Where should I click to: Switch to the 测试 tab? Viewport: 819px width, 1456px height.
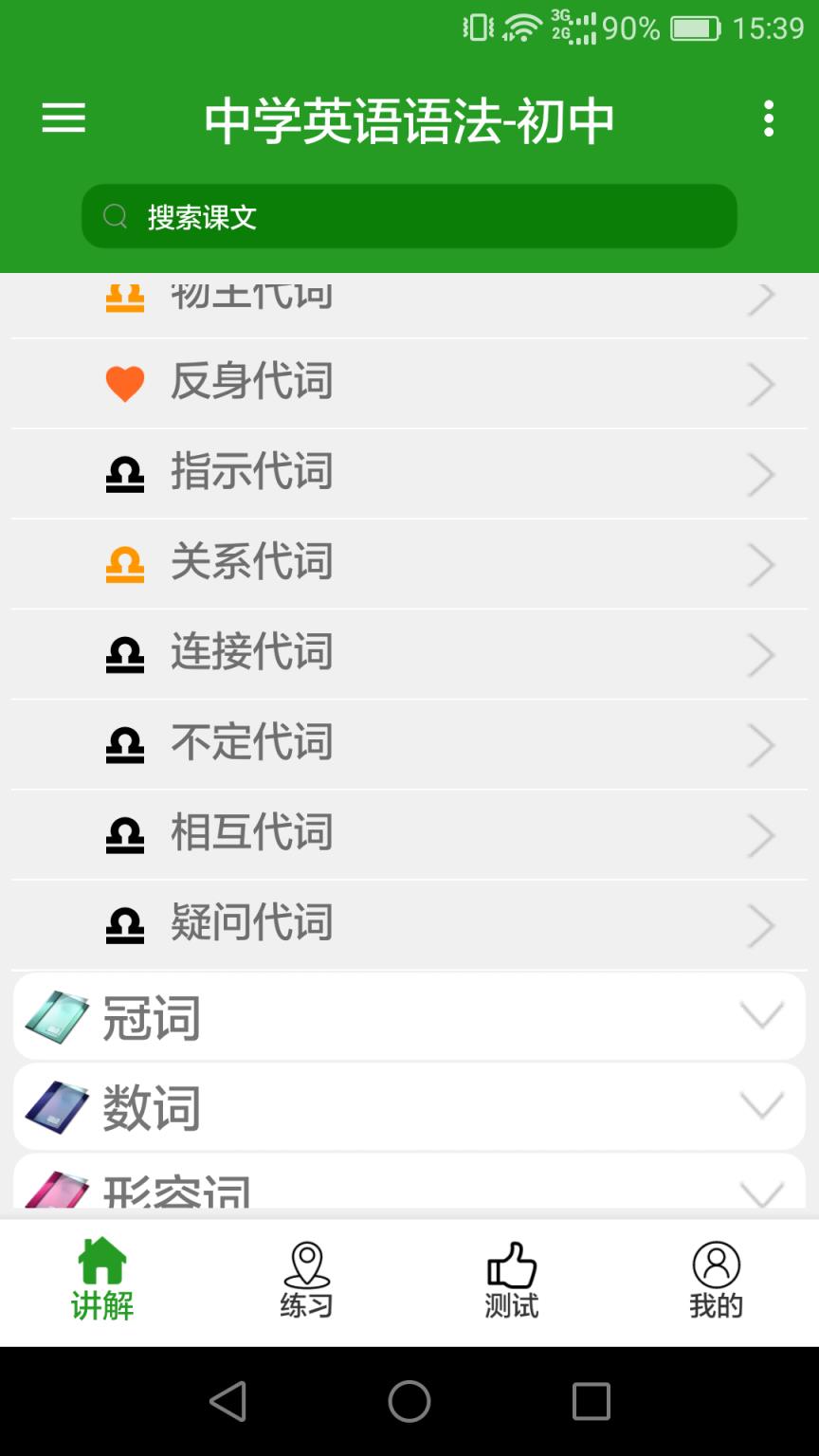(x=512, y=1282)
